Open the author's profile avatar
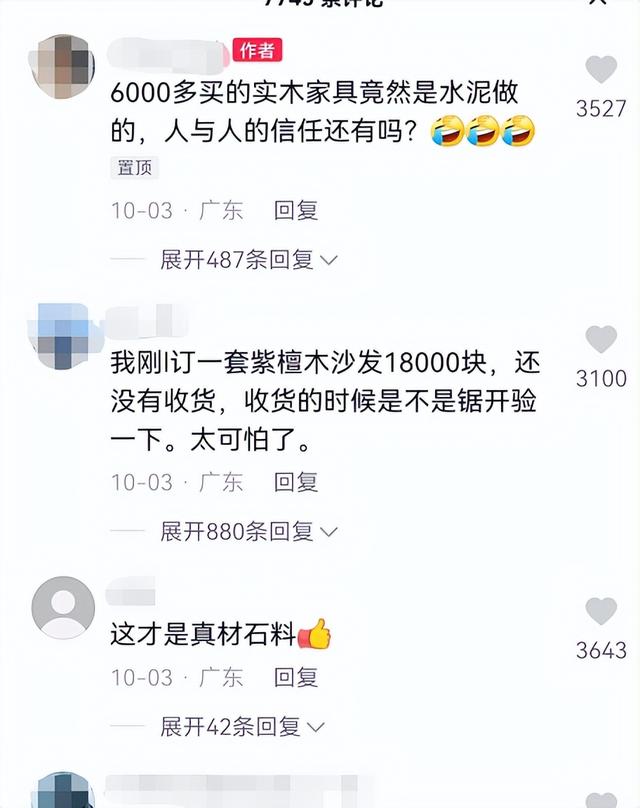The width and height of the screenshot is (640, 808). pyautogui.click(x=64, y=65)
